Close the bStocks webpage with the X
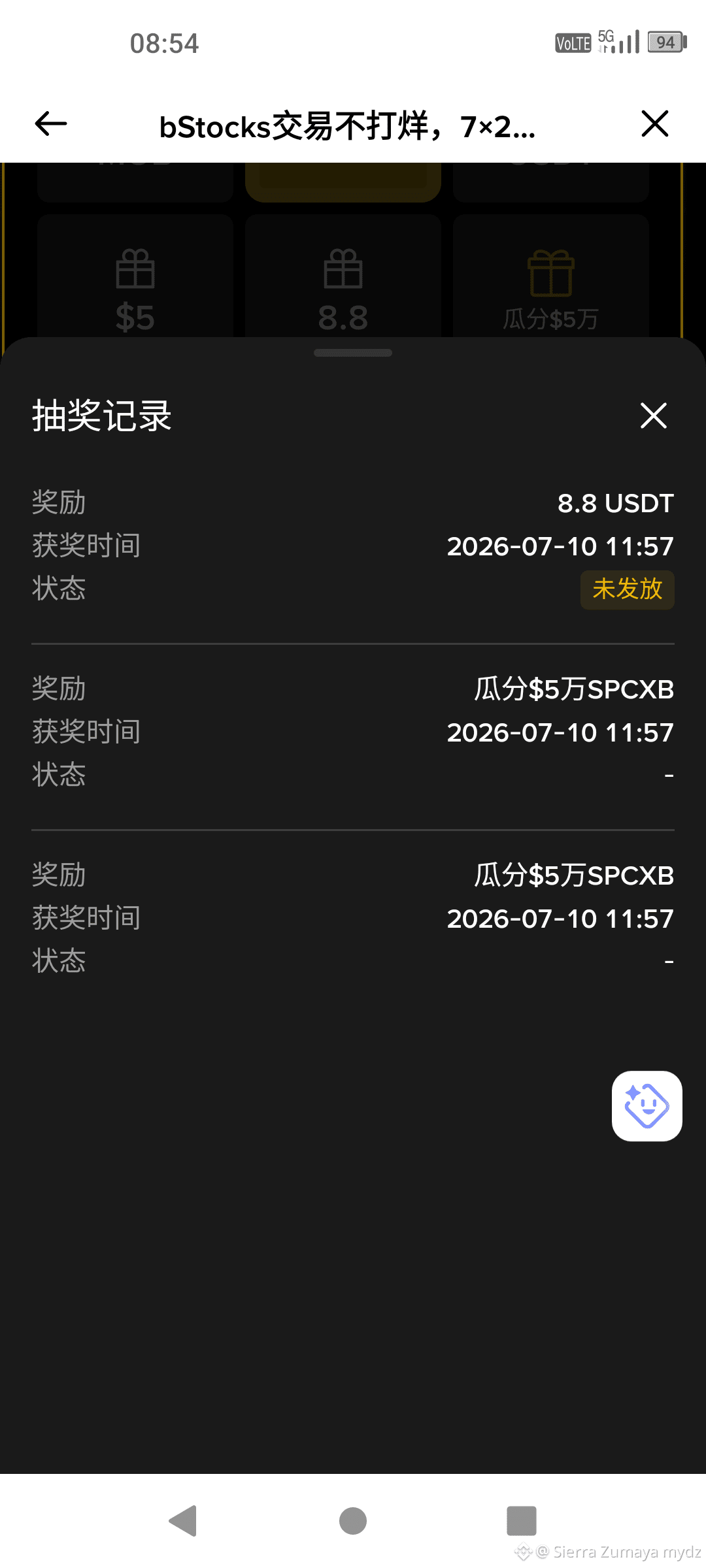The height and width of the screenshot is (1568, 706). click(654, 123)
